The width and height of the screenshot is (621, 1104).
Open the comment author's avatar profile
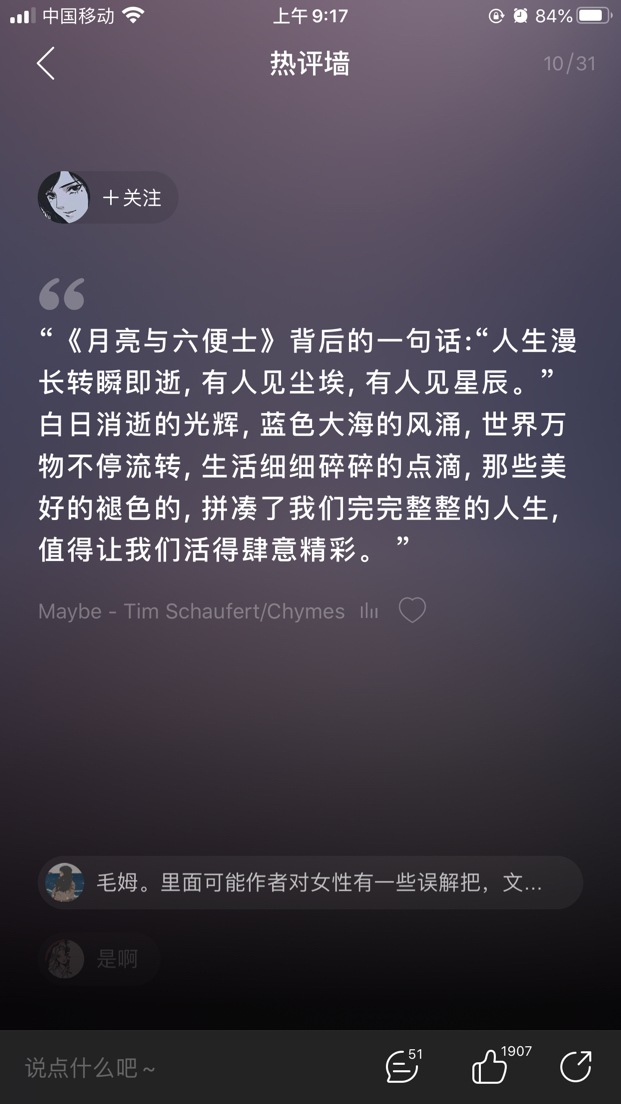(63, 197)
